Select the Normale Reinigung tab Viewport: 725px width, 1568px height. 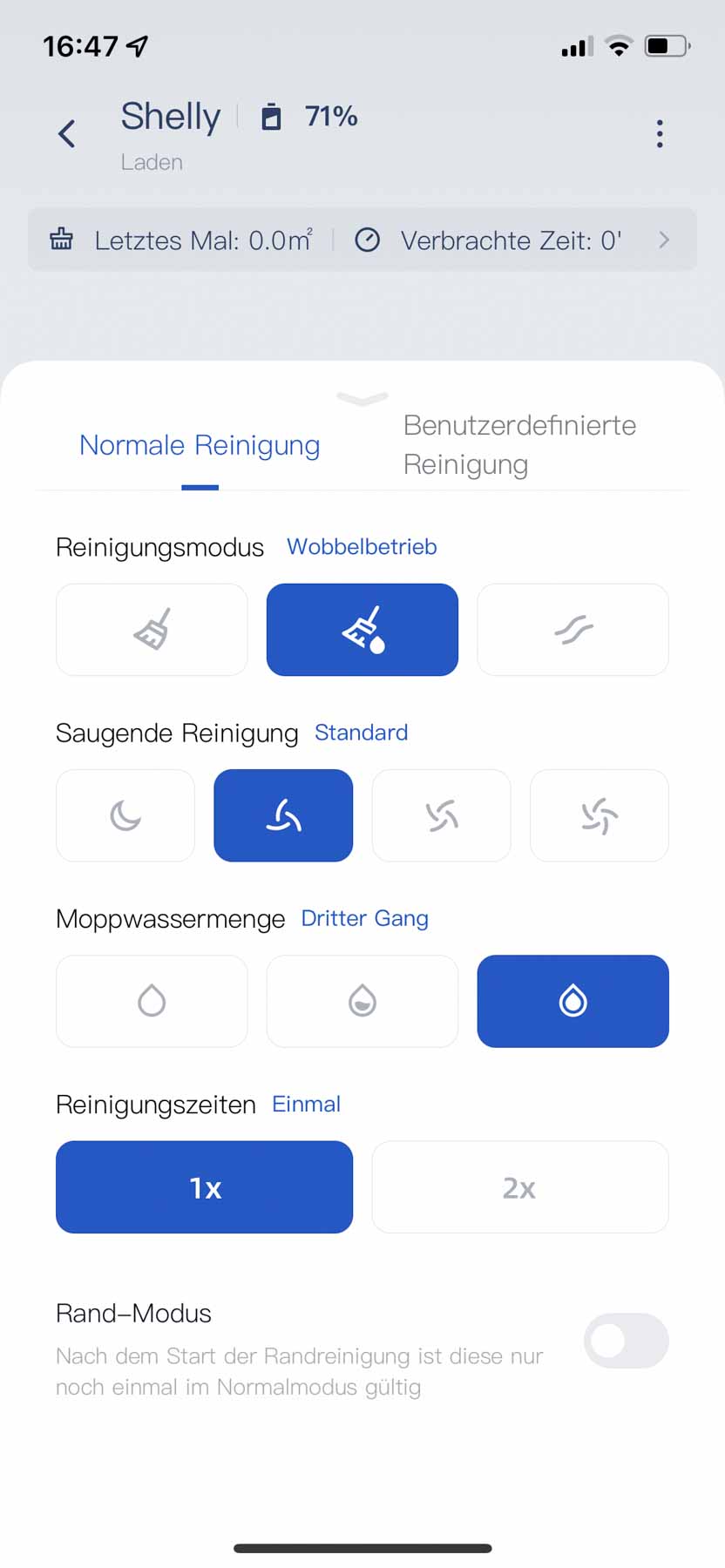click(200, 445)
